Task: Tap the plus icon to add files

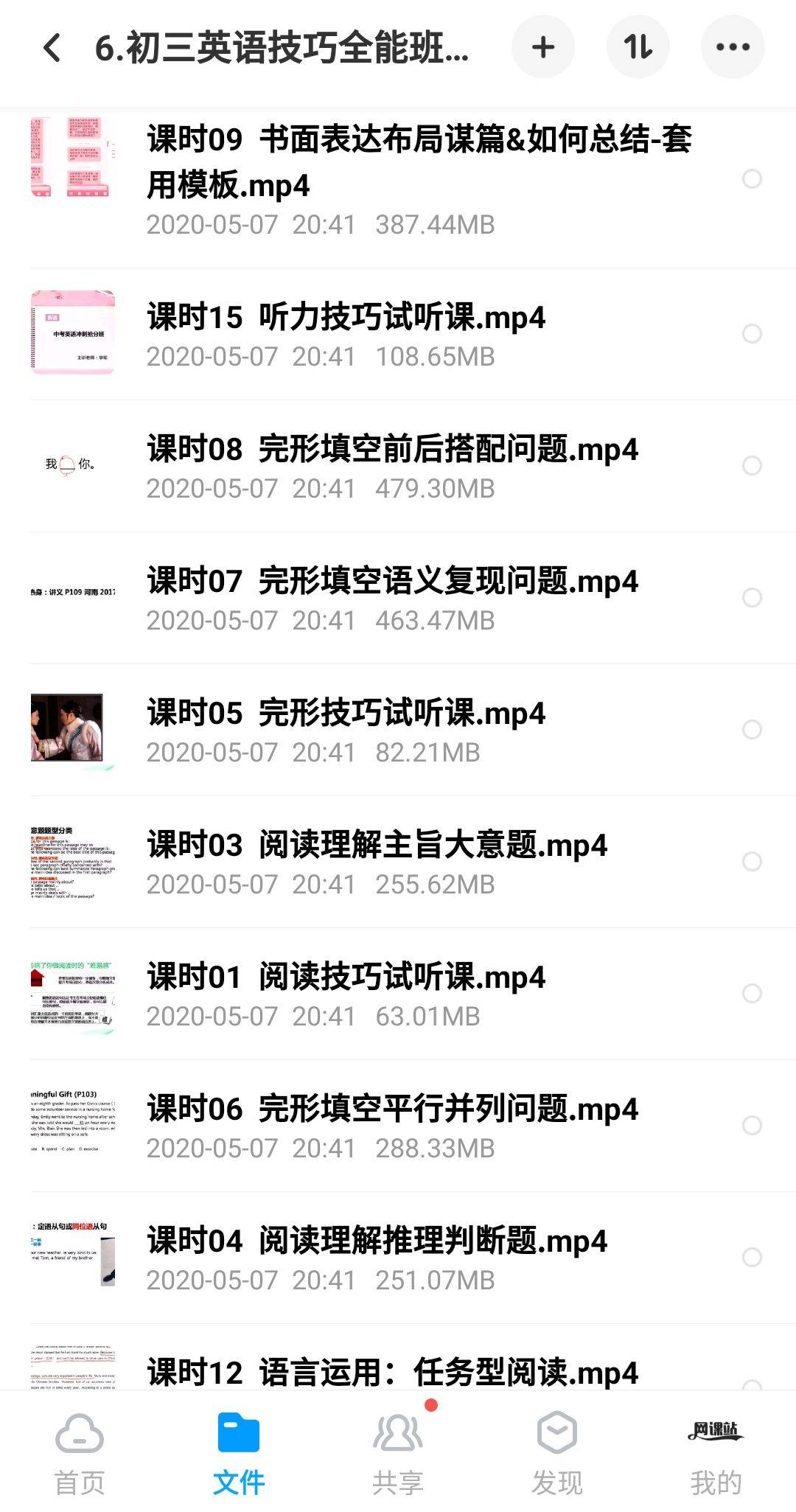Action: click(543, 48)
